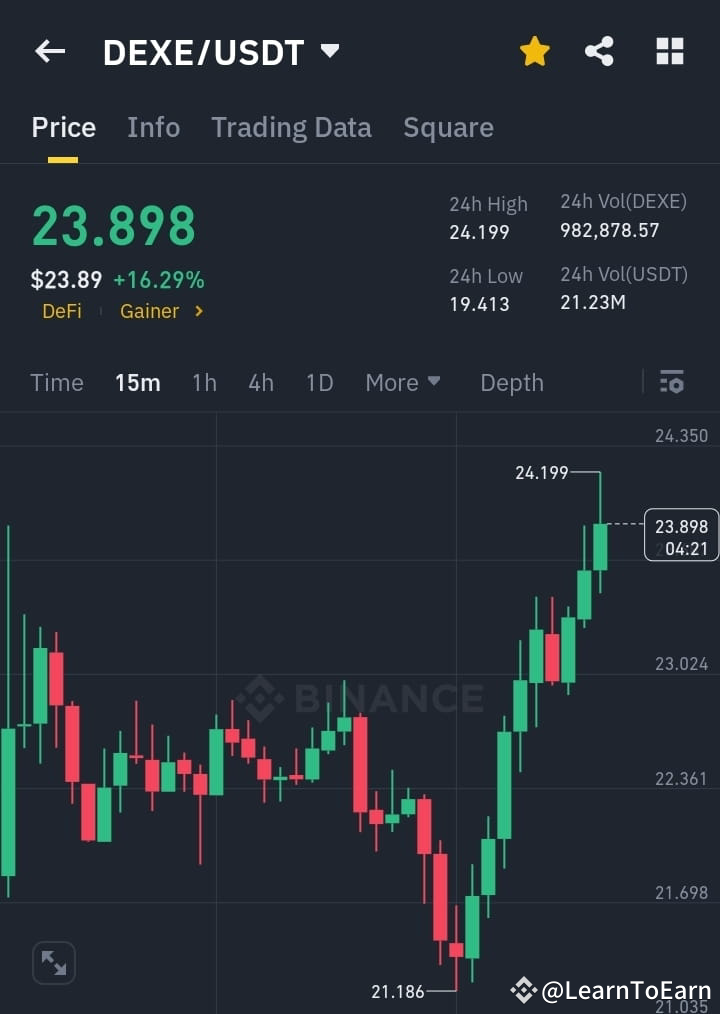Screen dimensions: 720x1014
Task: Open the Square tab
Action: pyautogui.click(x=448, y=127)
